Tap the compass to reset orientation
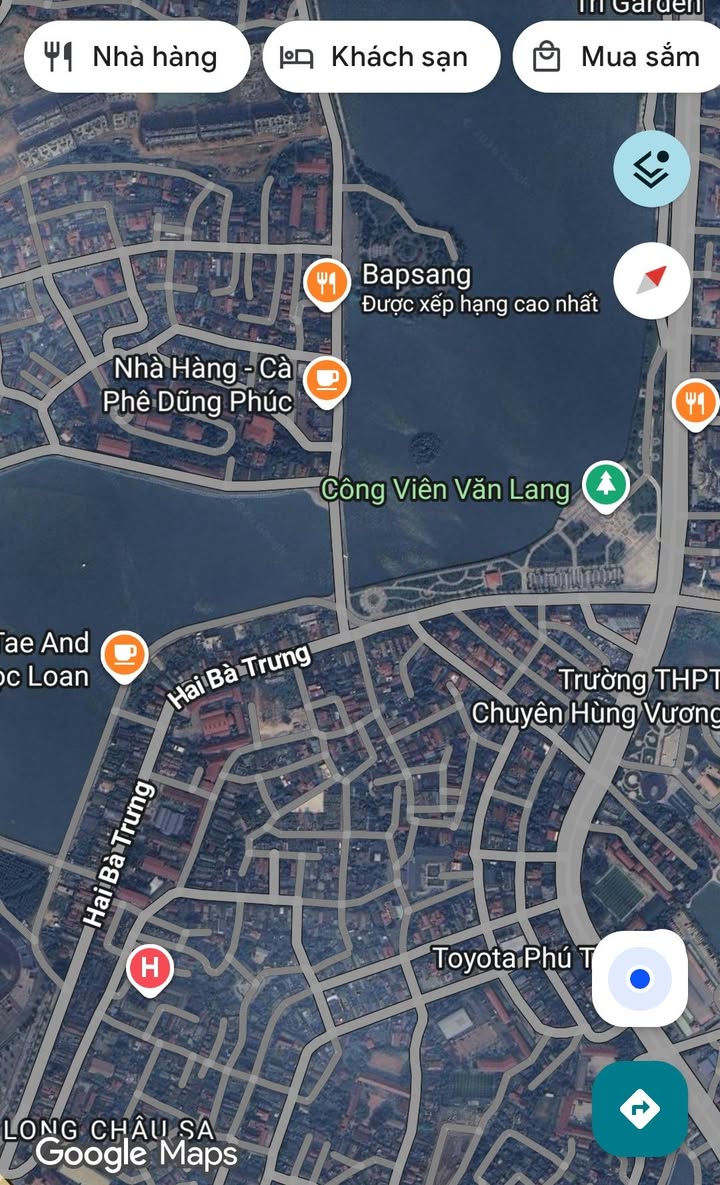Screen dimensions: 720x1185 [x=651, y=280]
